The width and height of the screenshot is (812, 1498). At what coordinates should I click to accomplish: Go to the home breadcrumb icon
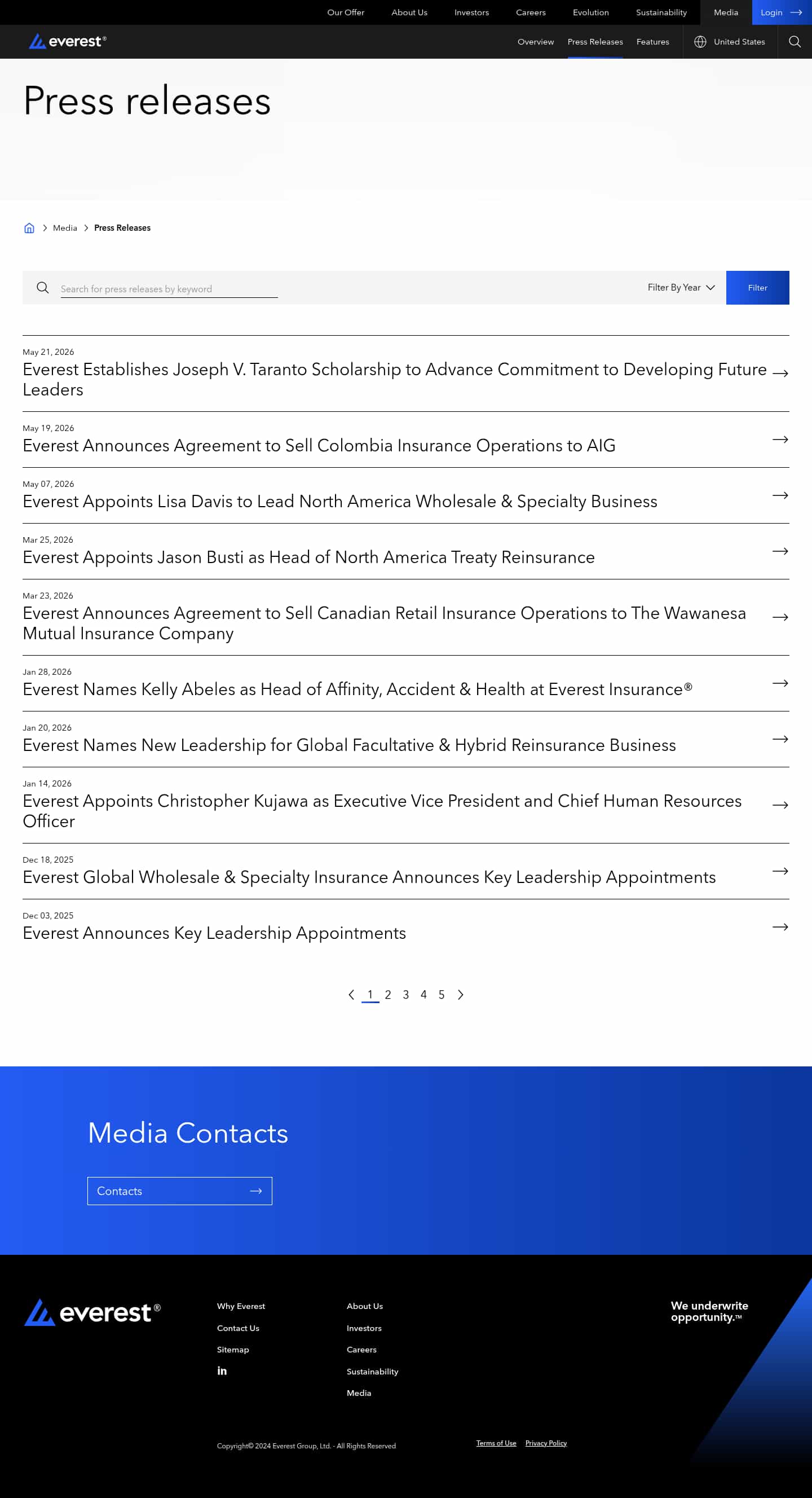(29, 228)
